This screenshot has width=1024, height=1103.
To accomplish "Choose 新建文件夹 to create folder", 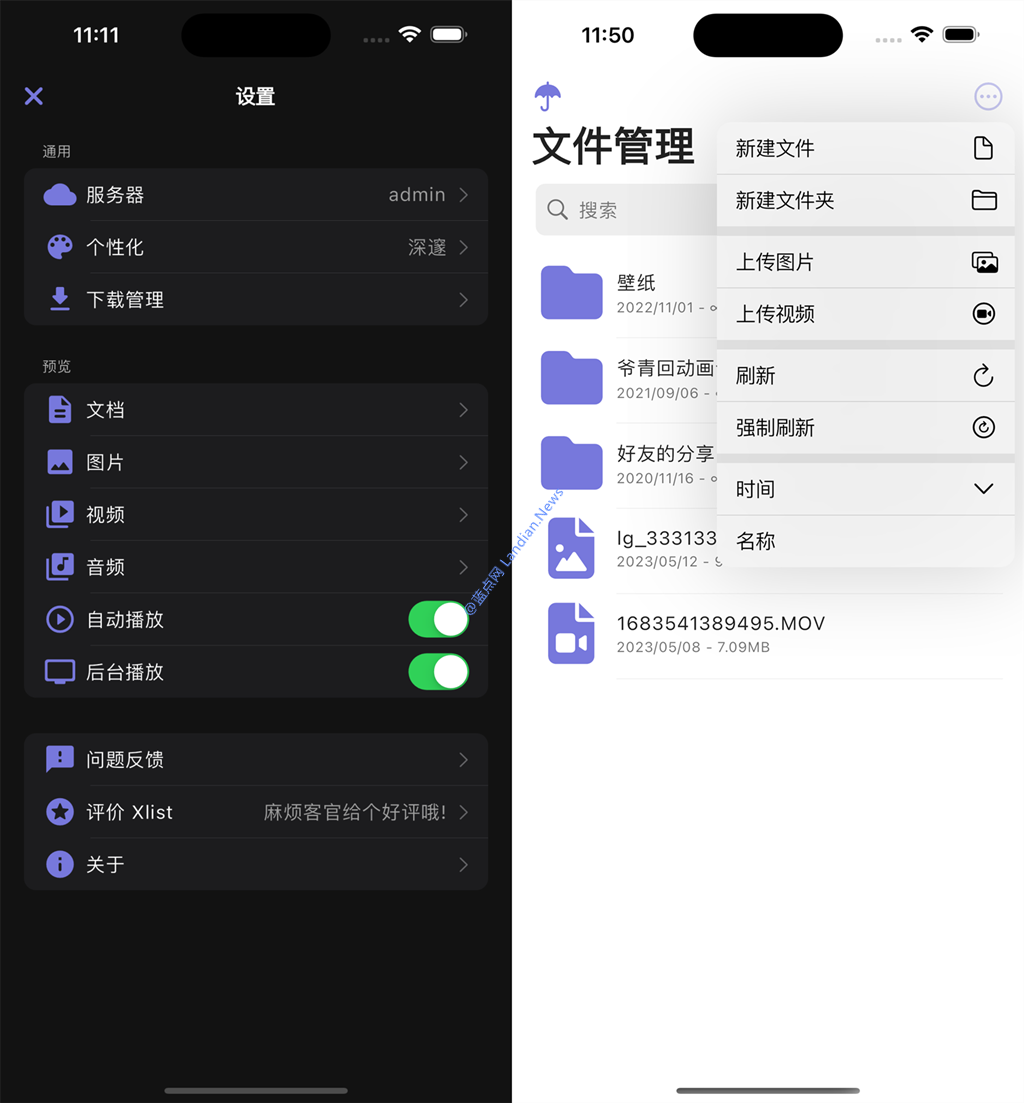I will (x=865, y=200).
